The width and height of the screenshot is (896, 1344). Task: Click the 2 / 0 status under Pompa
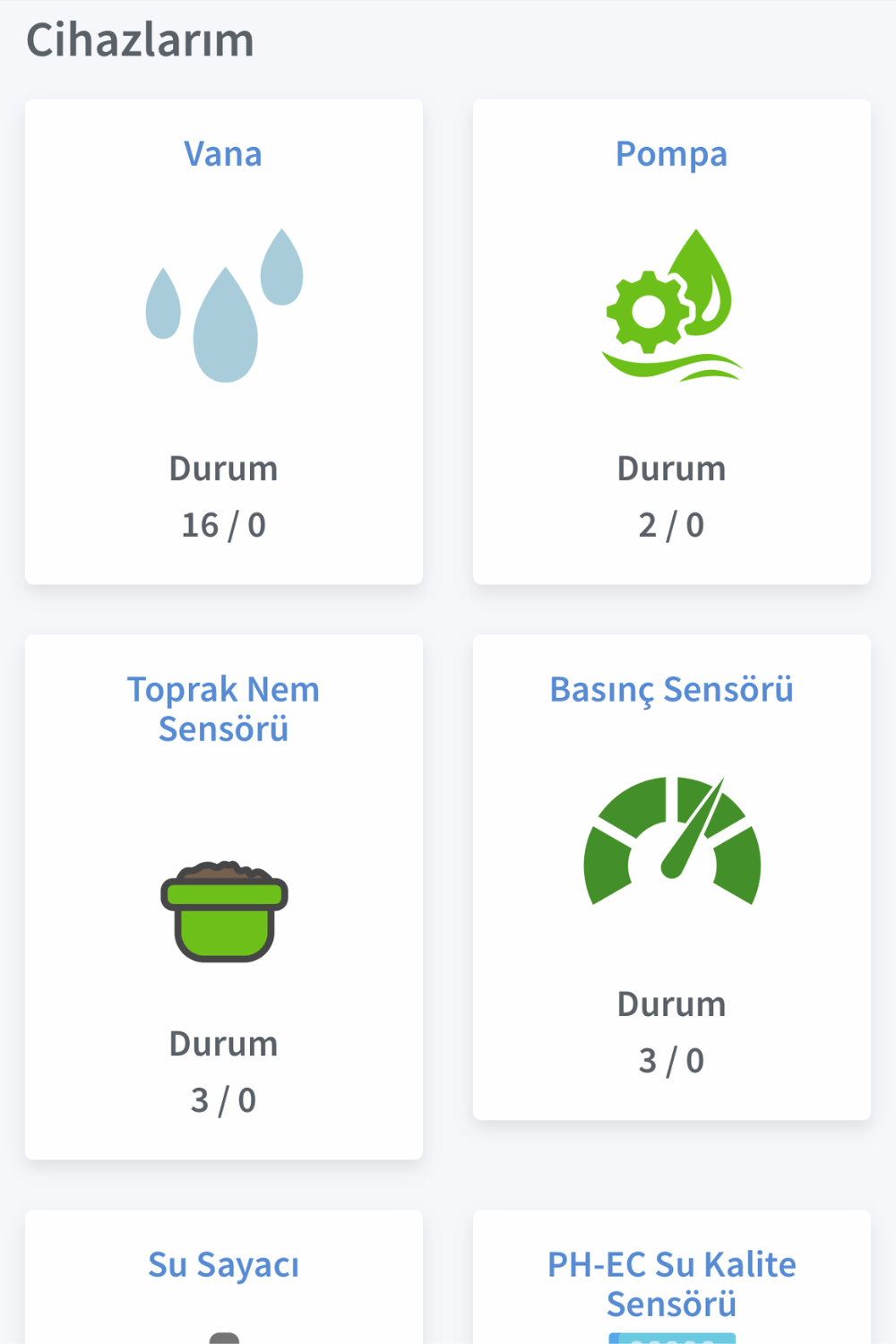pos(671,525)
